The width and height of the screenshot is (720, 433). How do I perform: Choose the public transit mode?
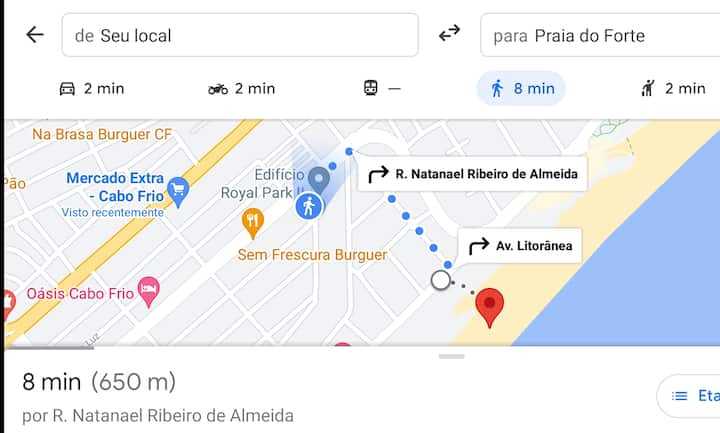tap(381, 88)
